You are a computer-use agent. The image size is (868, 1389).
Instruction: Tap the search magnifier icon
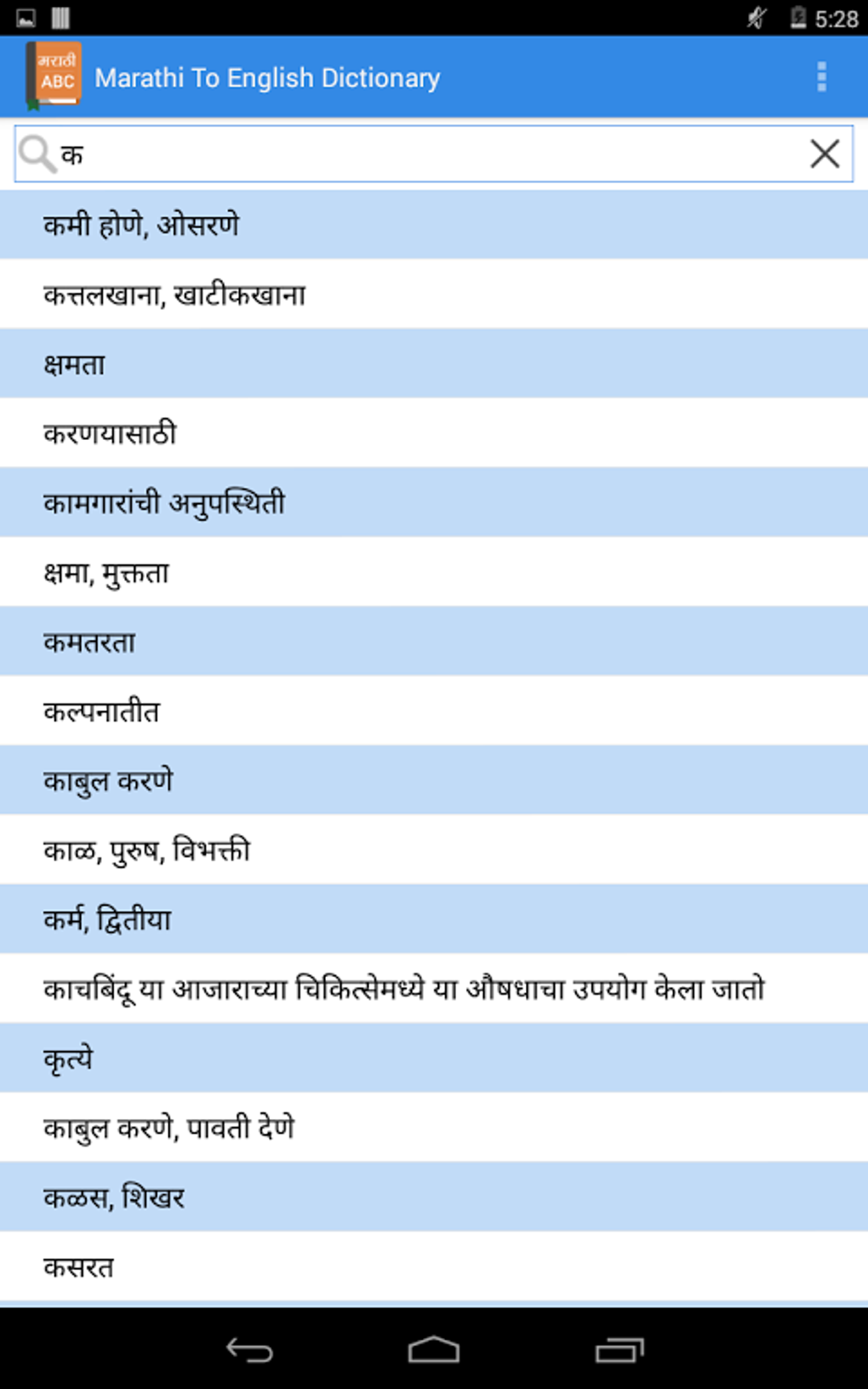[x=36, y=153]
